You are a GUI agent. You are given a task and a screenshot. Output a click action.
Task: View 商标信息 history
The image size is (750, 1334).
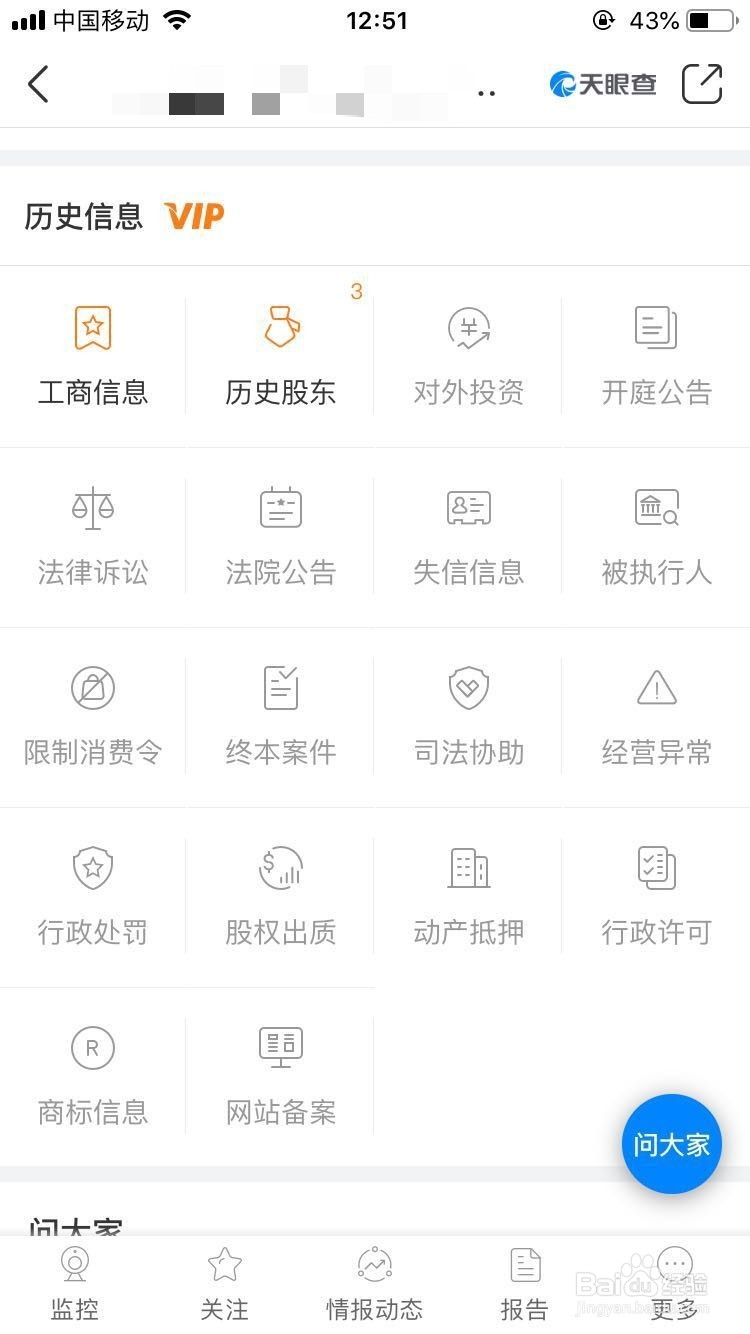tap(93, 1077)
